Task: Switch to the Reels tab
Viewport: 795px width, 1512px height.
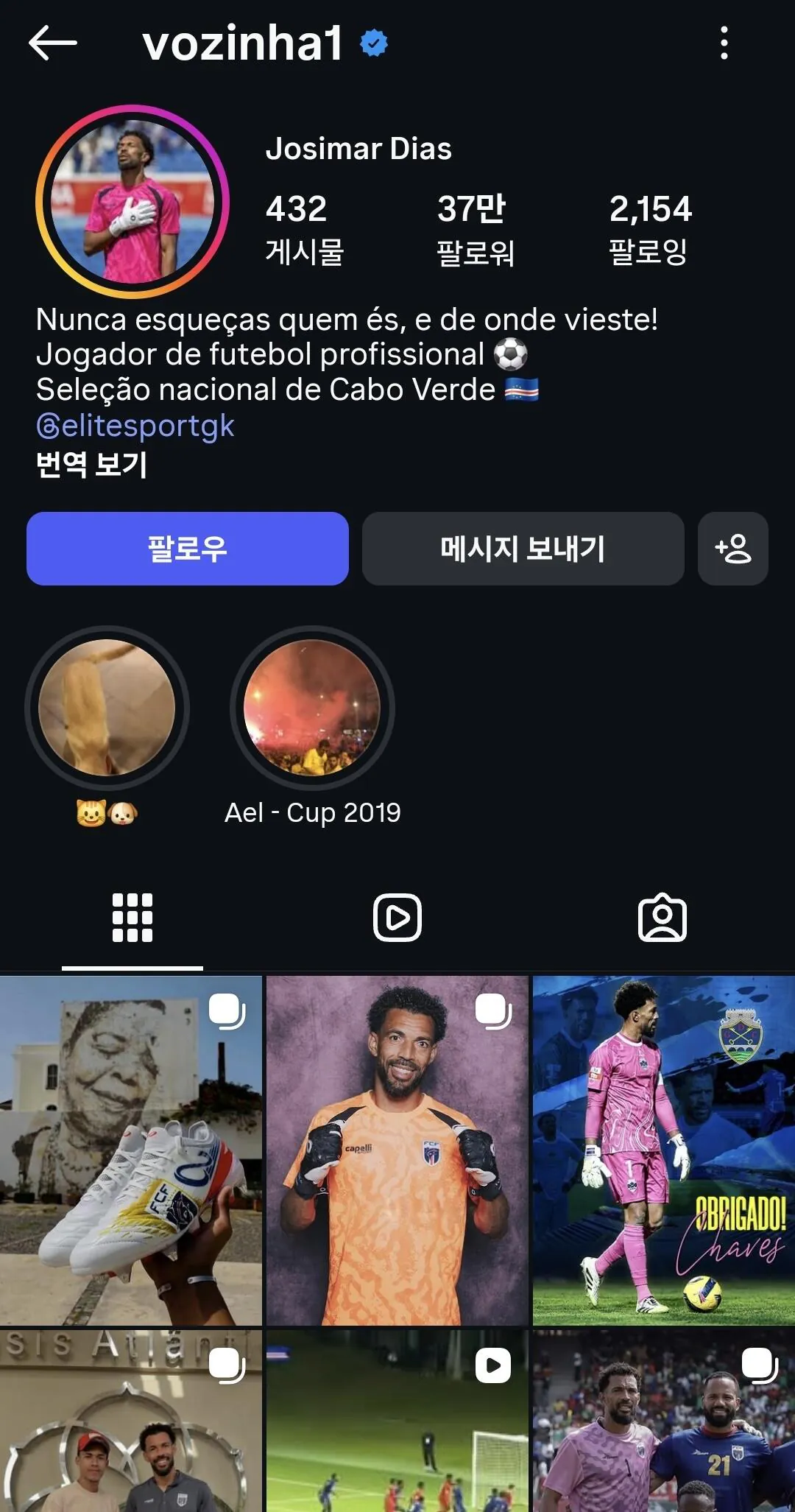Action: 397,918
